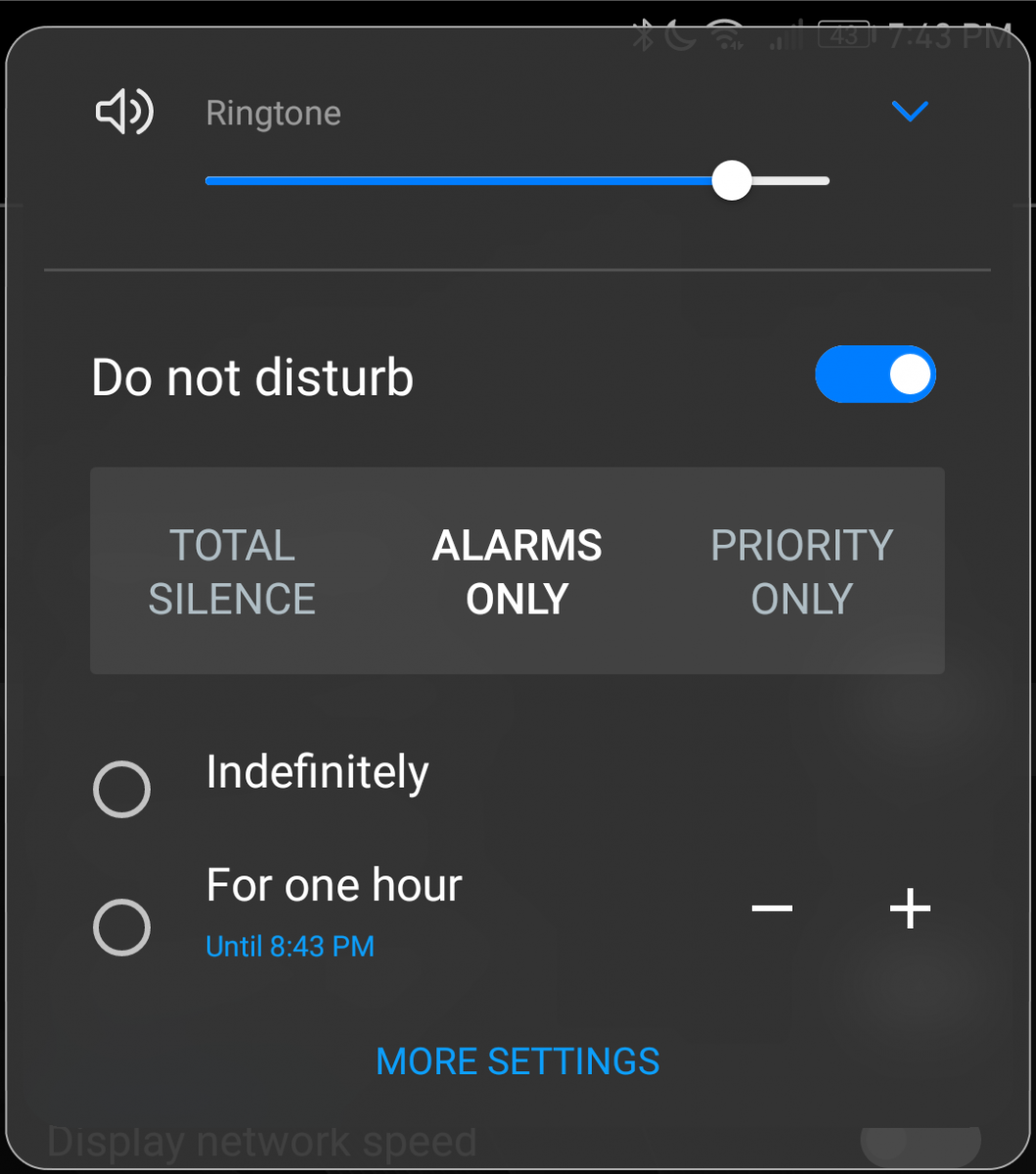Image resolution: width=1036 pixels, height=1174 pixels.
Task: Expand the volume panel with the chevron
Action: point(910,112)
